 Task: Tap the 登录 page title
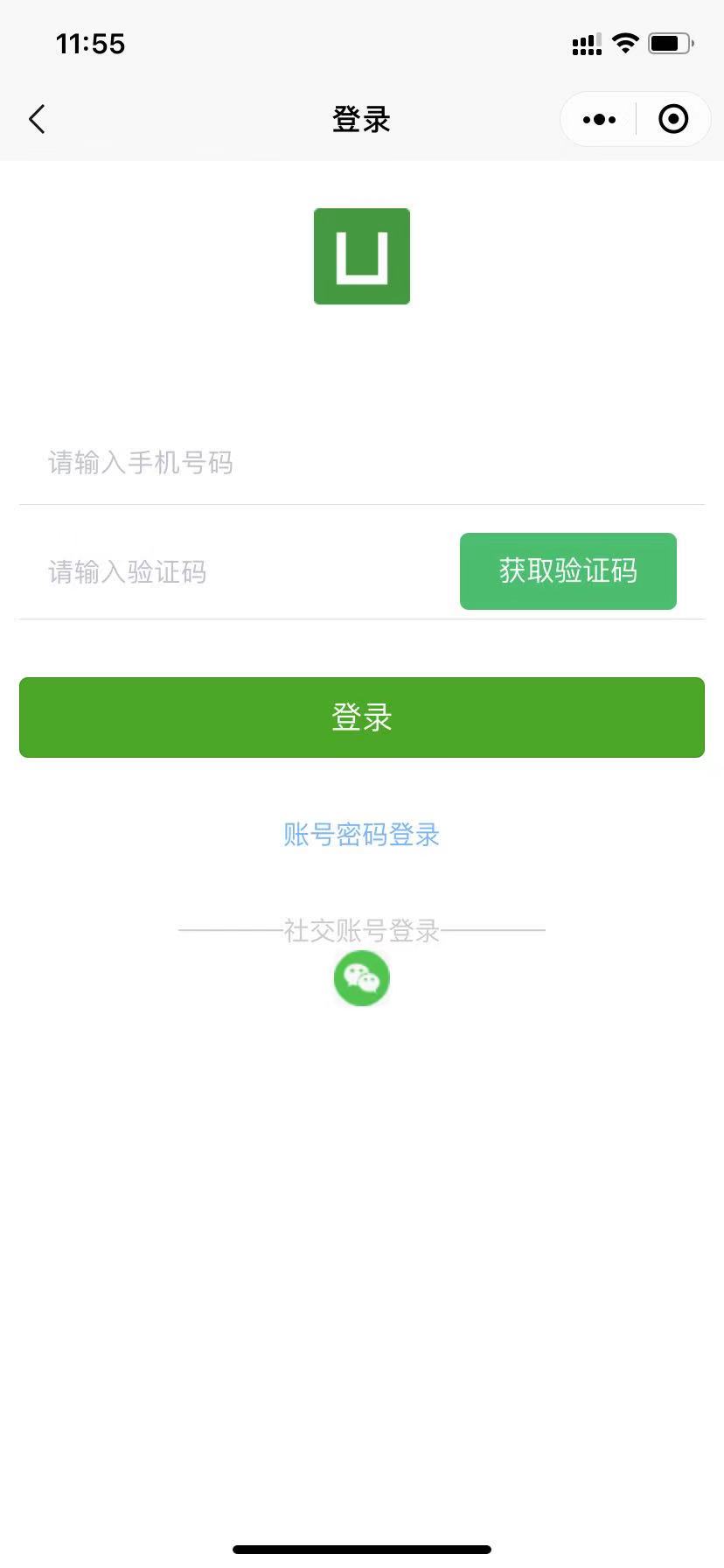[361, 118]
